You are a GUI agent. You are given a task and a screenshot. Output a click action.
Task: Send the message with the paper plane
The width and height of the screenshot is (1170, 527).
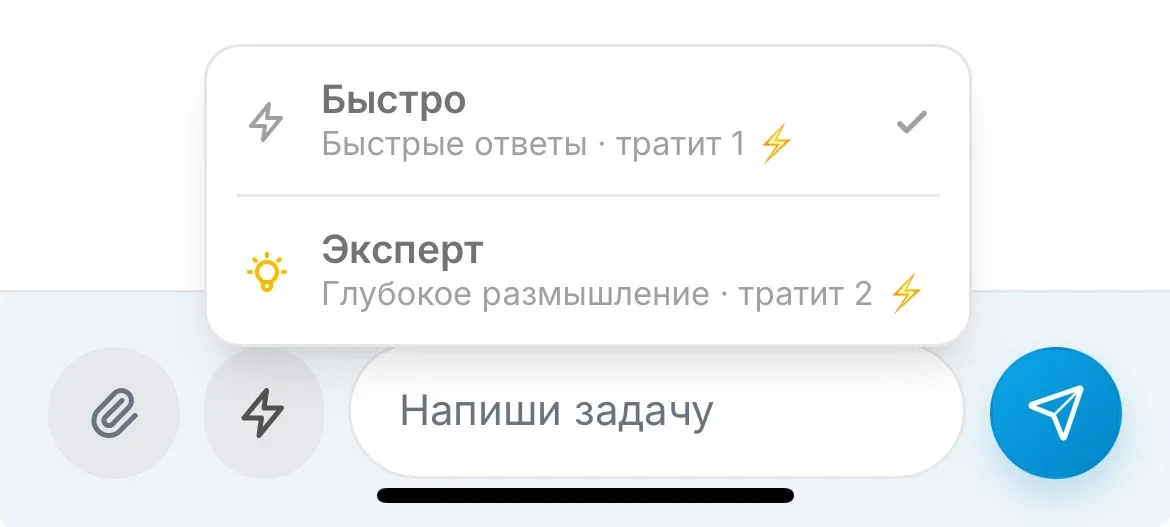coord(1055,412)
